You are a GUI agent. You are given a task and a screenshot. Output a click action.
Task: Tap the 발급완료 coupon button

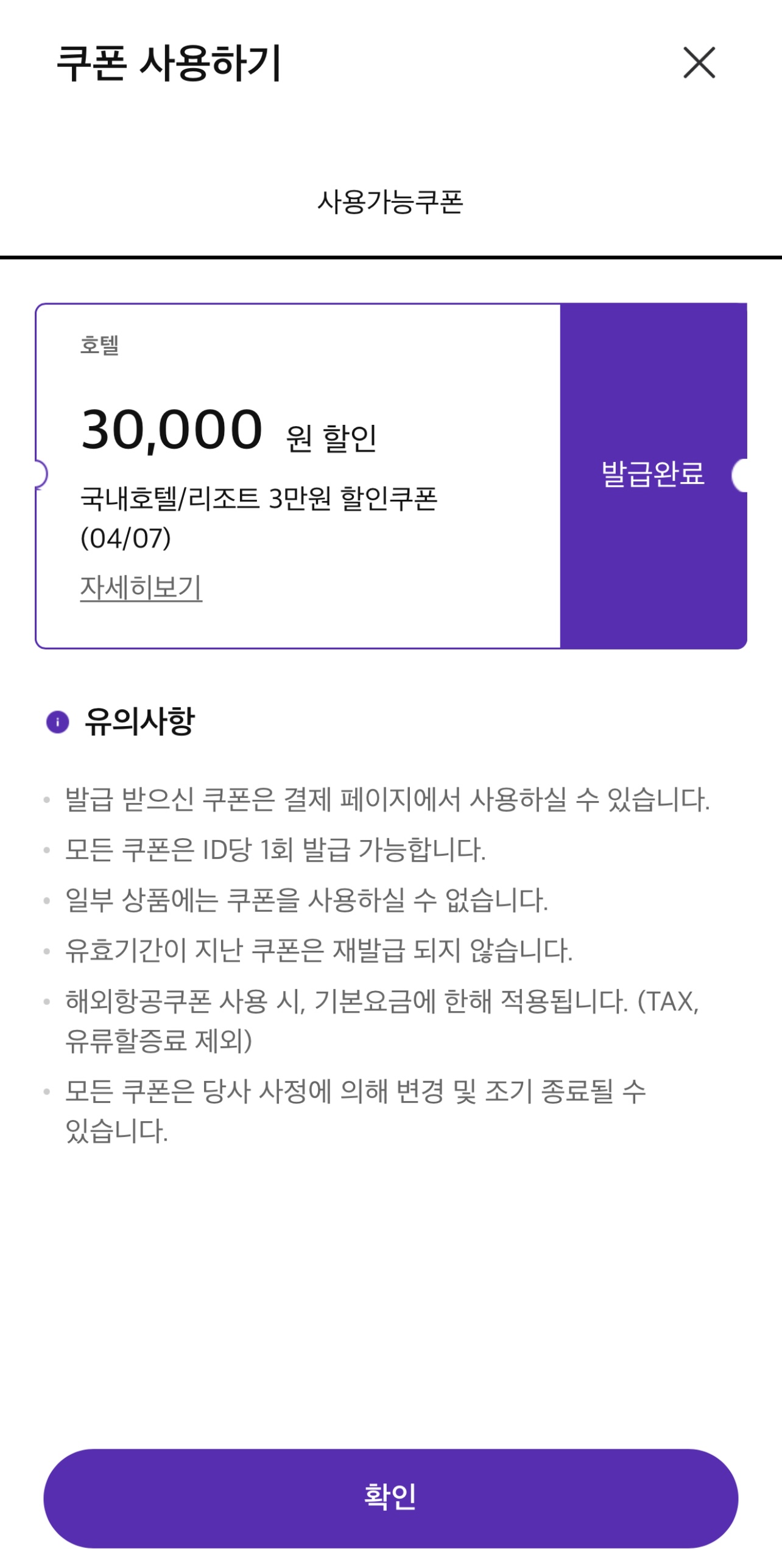[653, 475]
